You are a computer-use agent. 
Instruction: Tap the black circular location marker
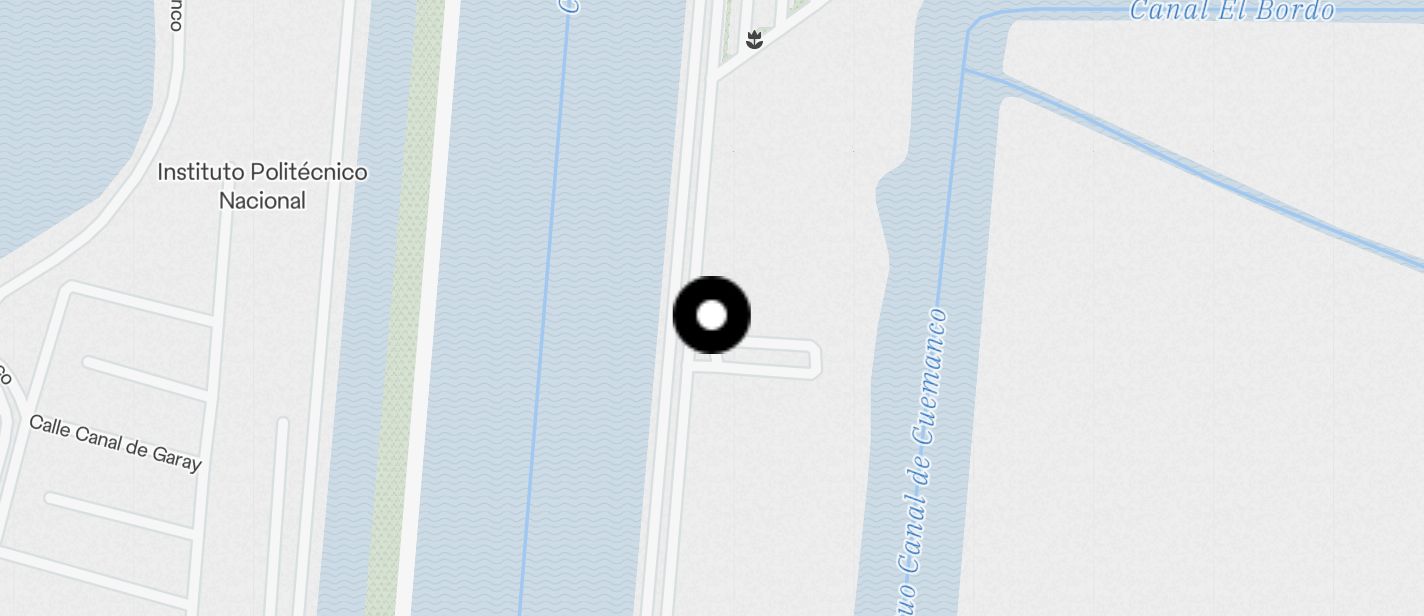pos(711,316)
